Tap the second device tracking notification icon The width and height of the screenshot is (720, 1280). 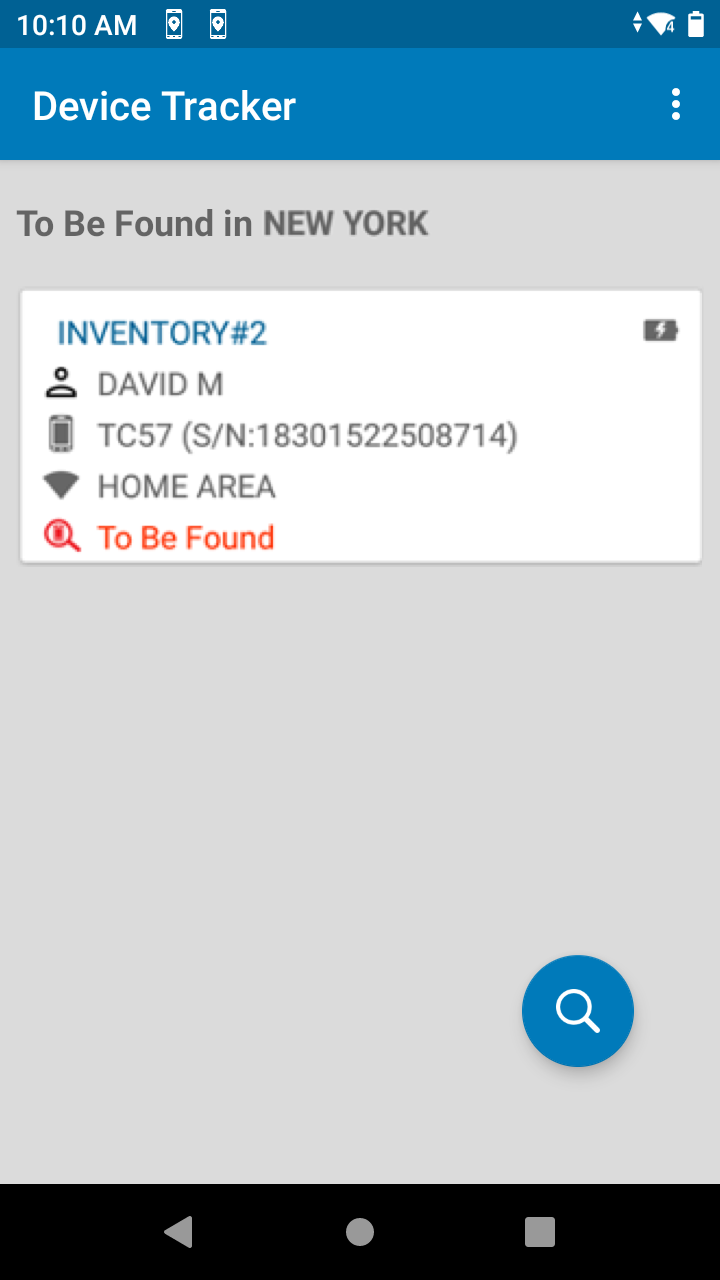point(219,24)
